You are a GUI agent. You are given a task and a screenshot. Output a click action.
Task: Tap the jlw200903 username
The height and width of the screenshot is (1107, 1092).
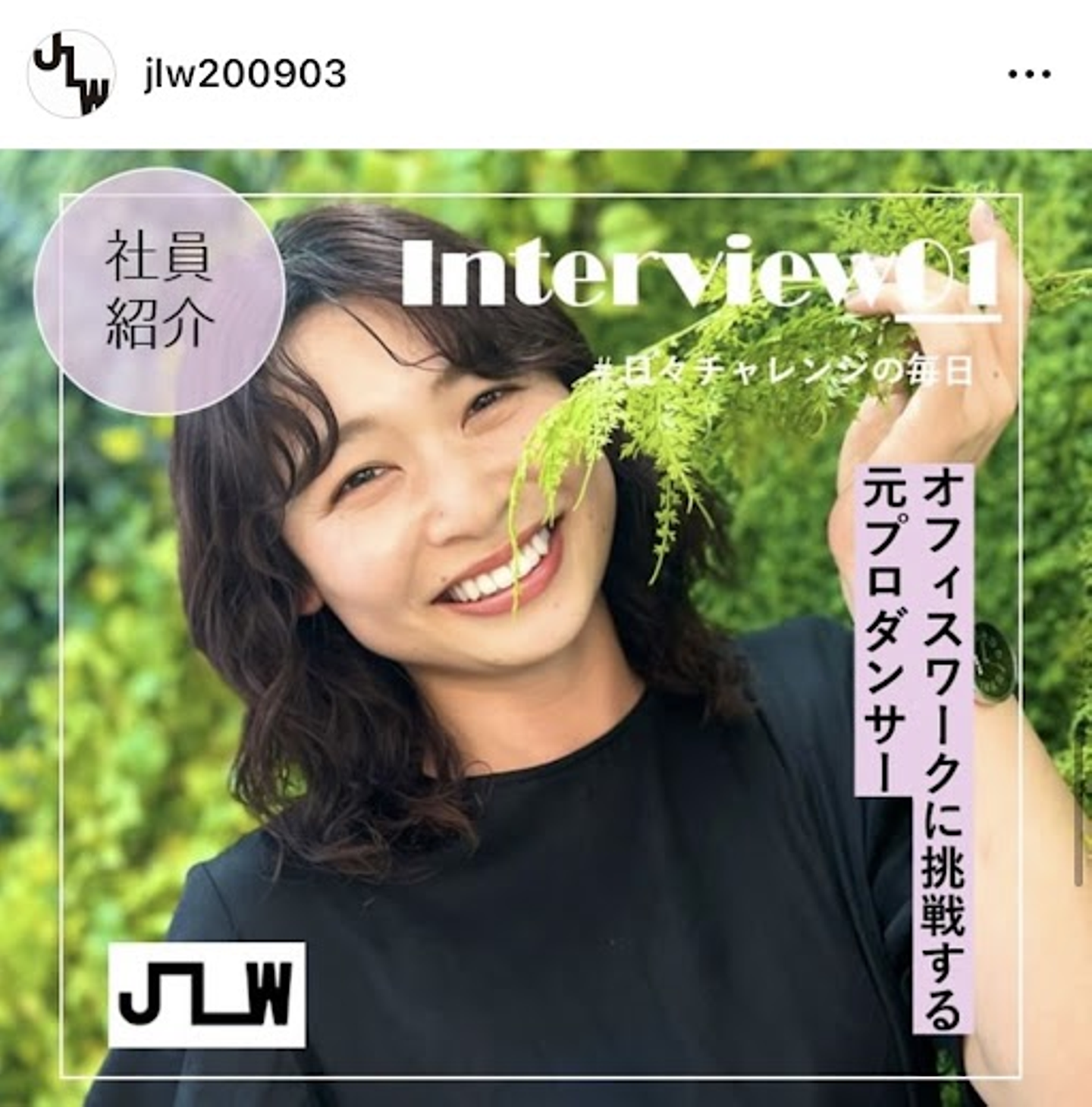pos(245,74)
